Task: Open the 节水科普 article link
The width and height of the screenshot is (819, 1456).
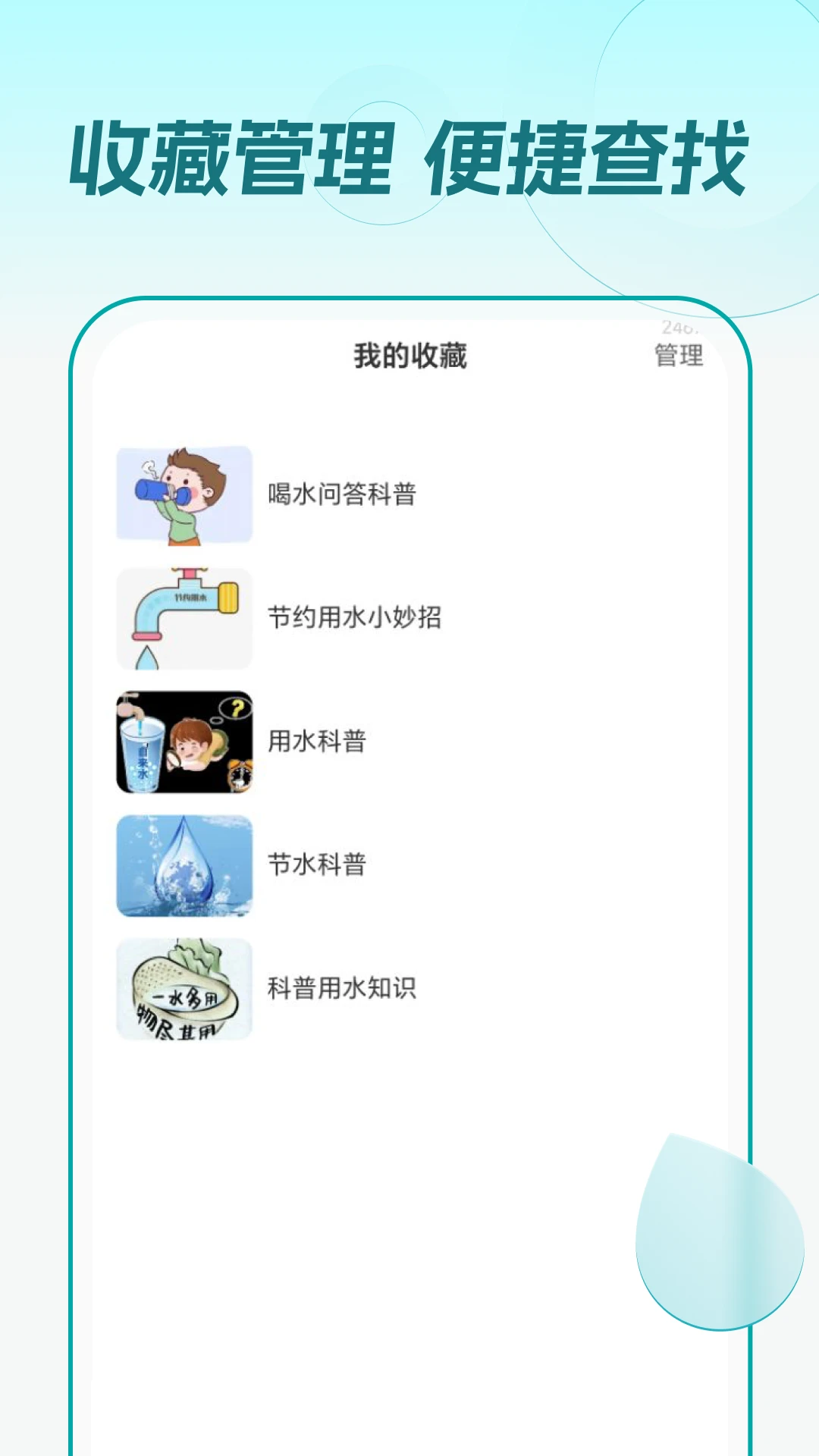Action: tap(316, 865)
